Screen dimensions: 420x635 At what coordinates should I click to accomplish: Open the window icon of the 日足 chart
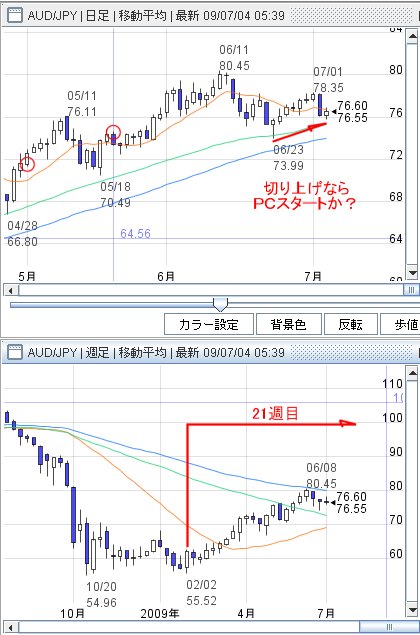tap(15, 15)
